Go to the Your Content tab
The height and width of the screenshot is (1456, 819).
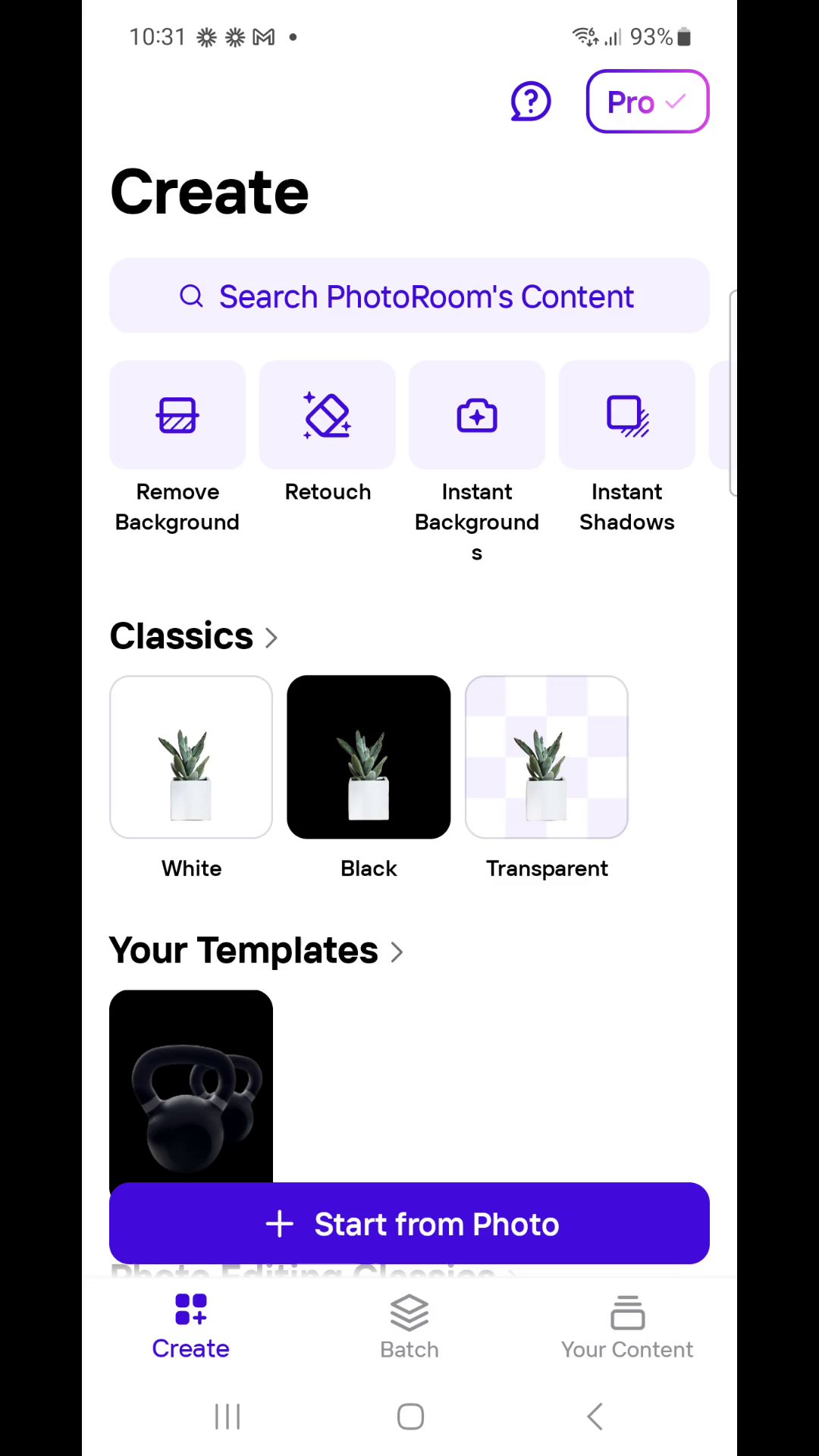coord(627,1327)
